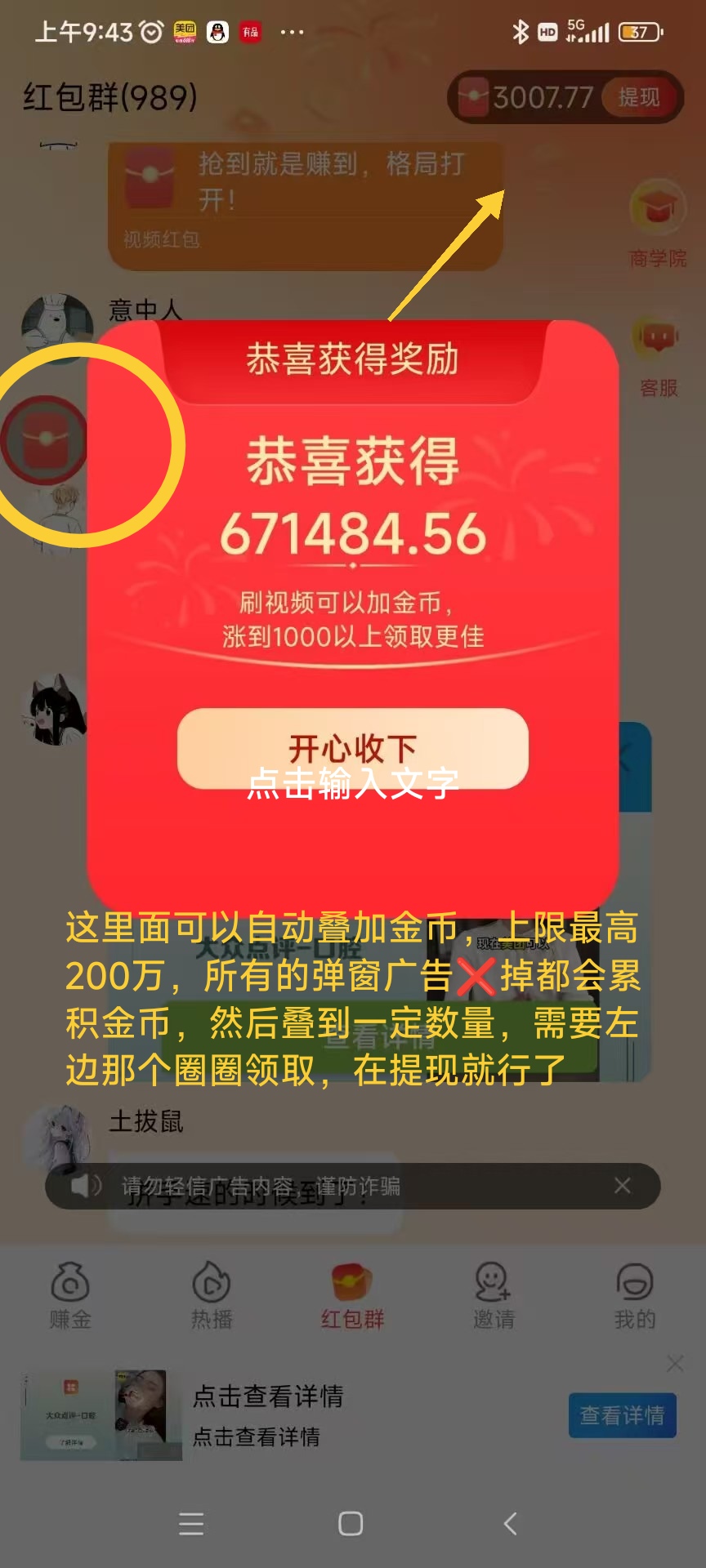
Task: Tap the blue 查看详情 ad button
Action: [x=623, y=1415]
